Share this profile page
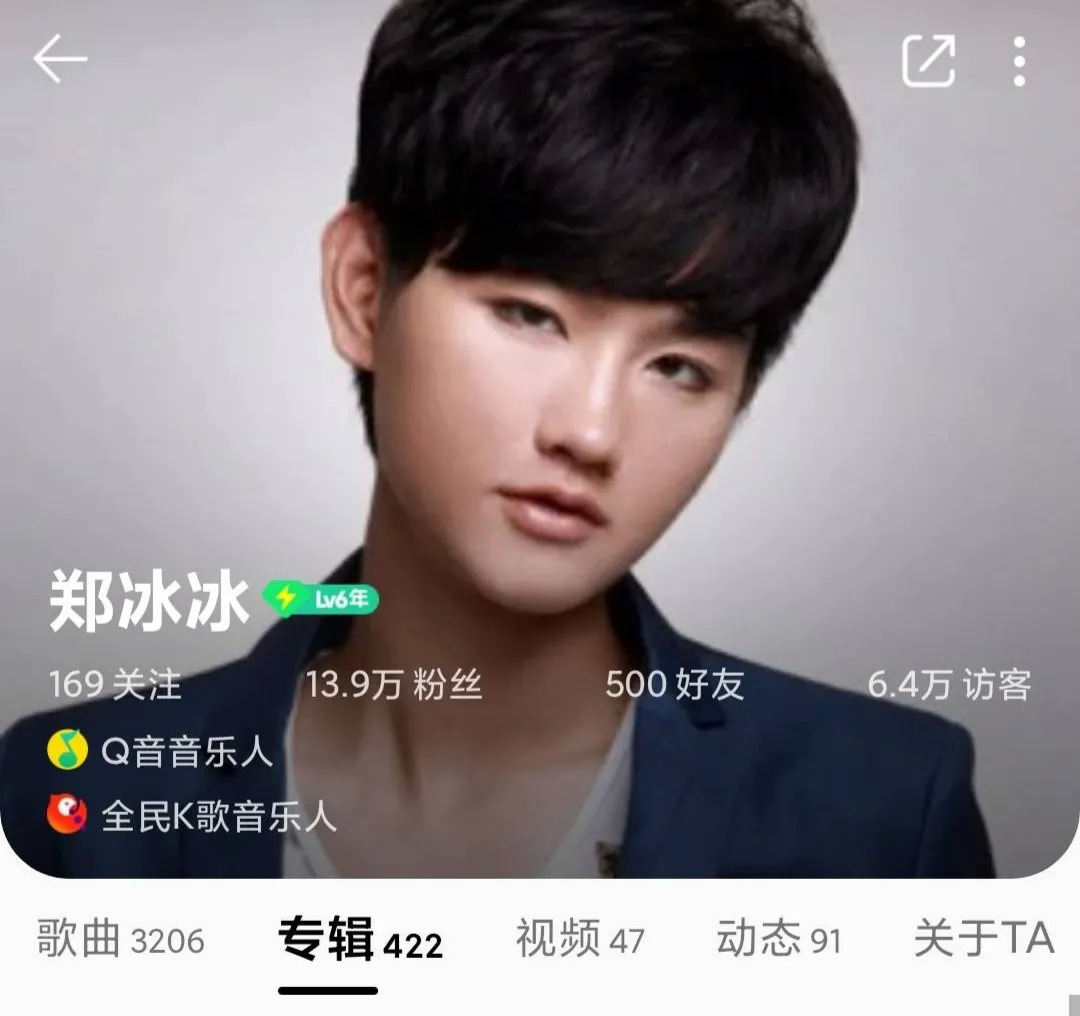This screenshot has height=1016, width=1080. (928, 61)
